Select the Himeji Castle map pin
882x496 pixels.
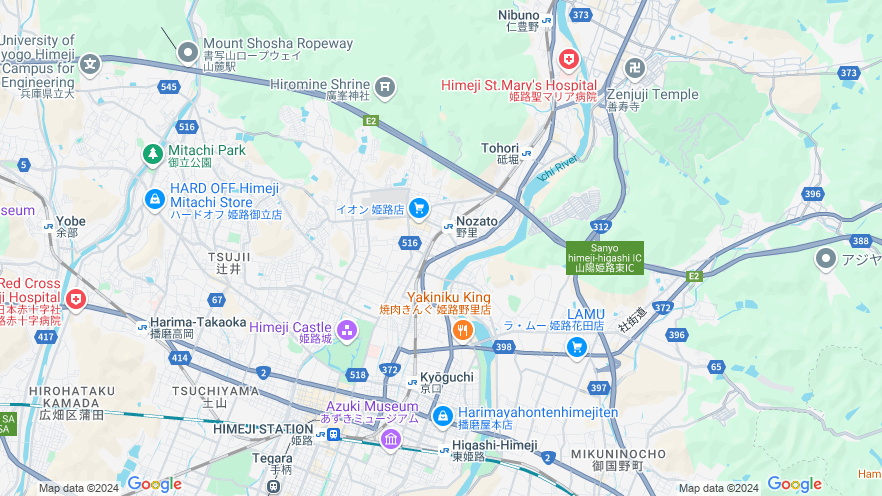pos(347,329)
